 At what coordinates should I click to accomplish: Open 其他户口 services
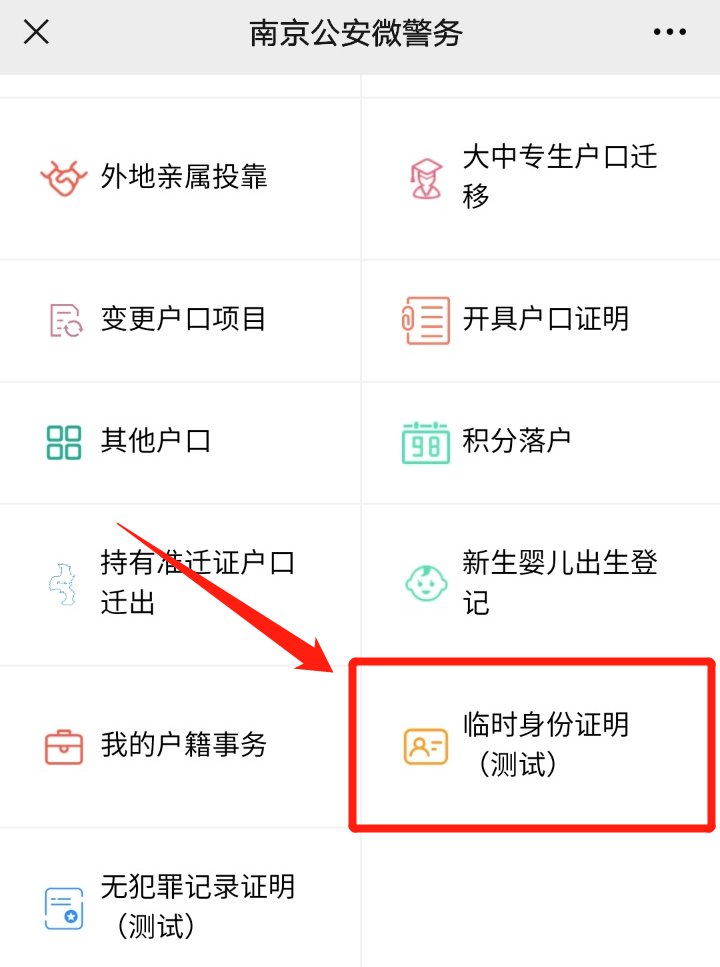point(180,442)
